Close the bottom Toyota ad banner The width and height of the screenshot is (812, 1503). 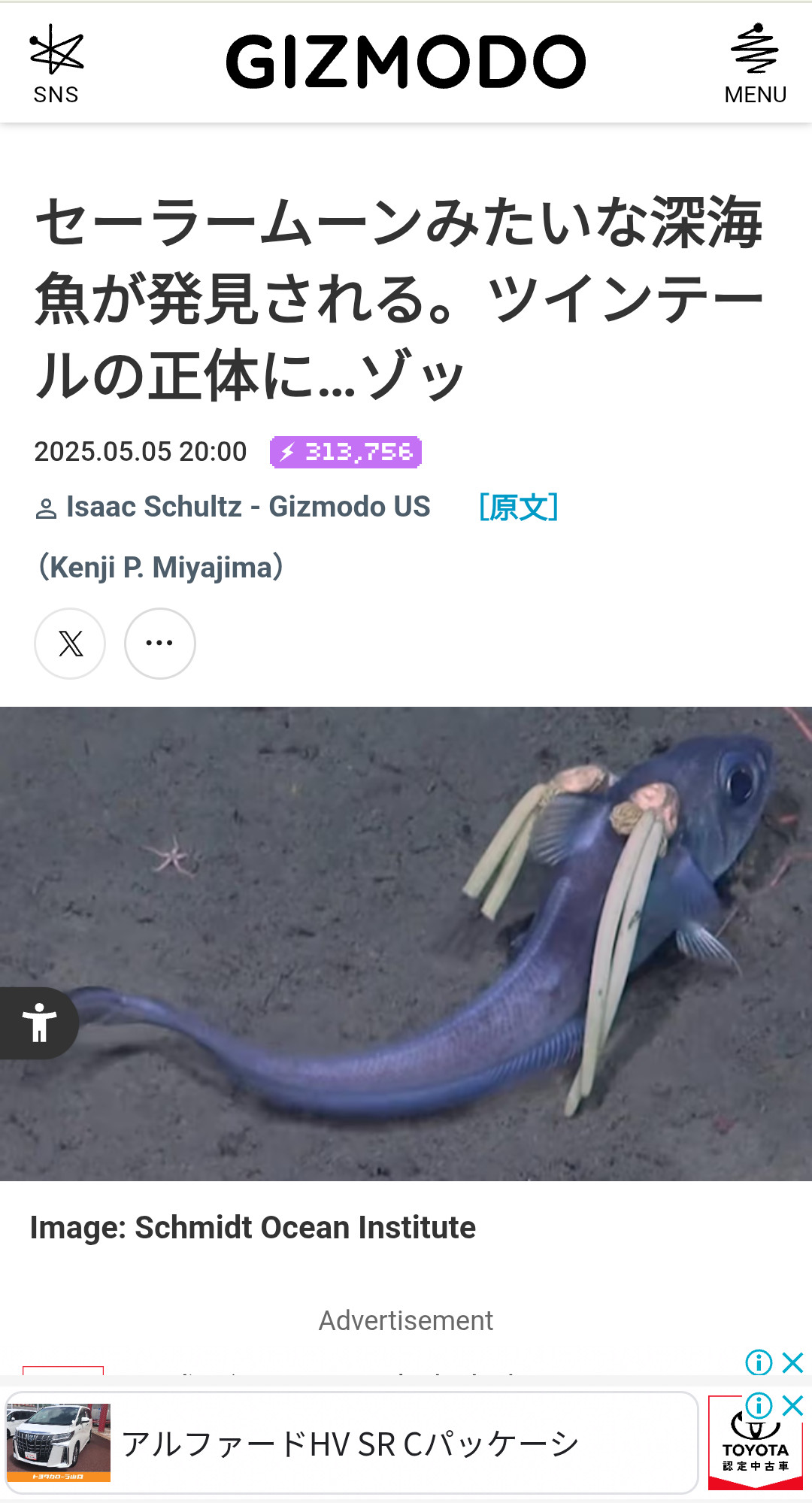pyautogui.click(x=792, y=1405)
